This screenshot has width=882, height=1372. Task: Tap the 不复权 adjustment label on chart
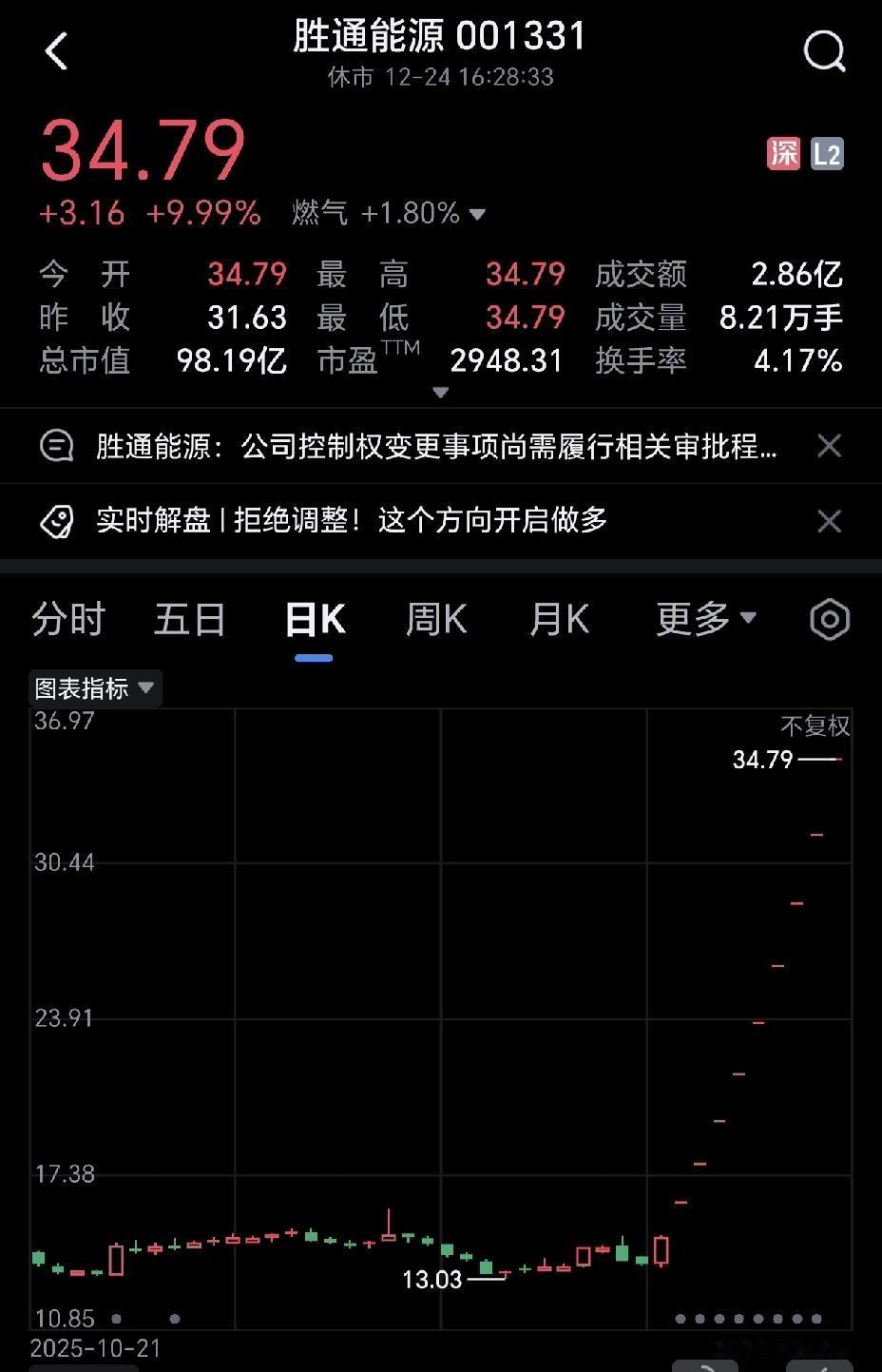pyautogui.click(x=815, y=723)
